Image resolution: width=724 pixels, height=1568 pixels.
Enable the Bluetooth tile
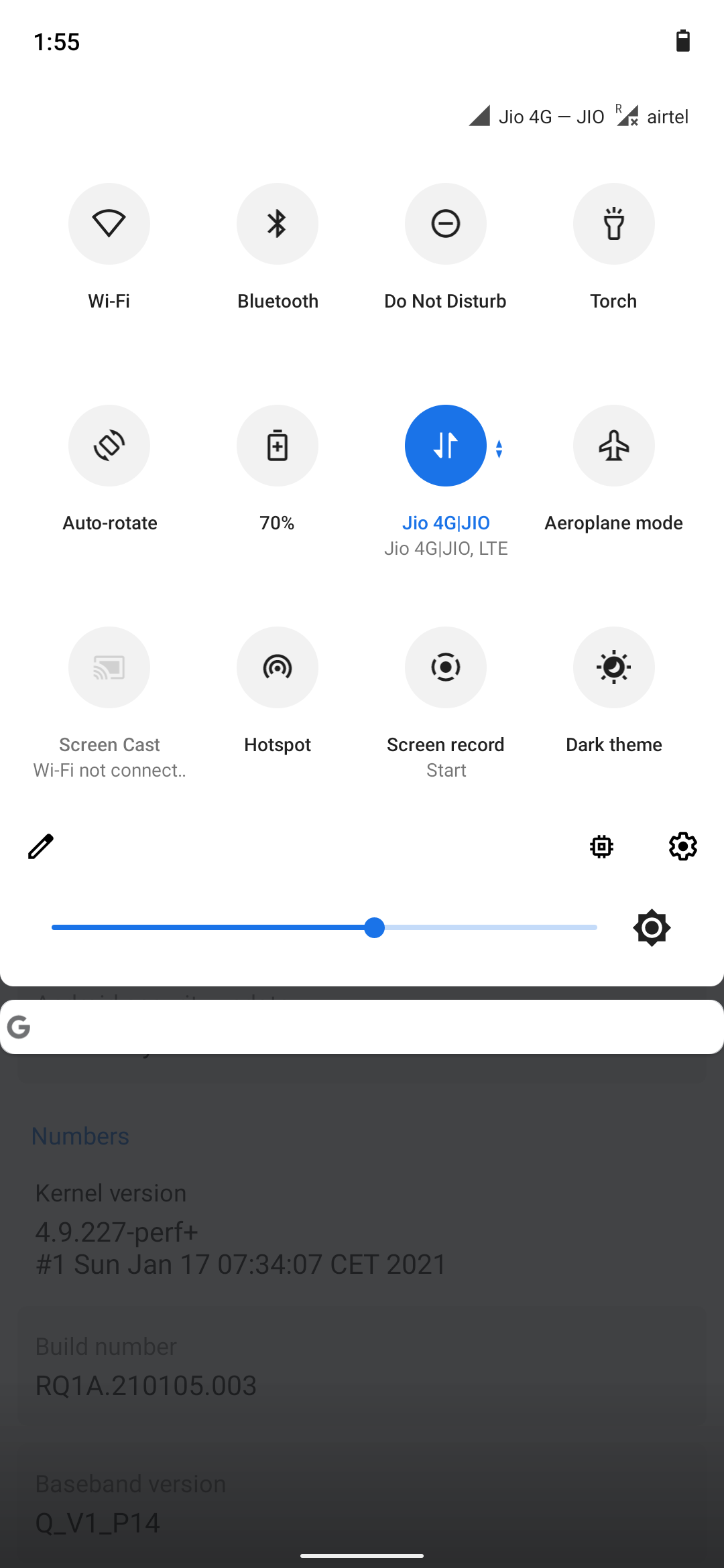(277, 224)
